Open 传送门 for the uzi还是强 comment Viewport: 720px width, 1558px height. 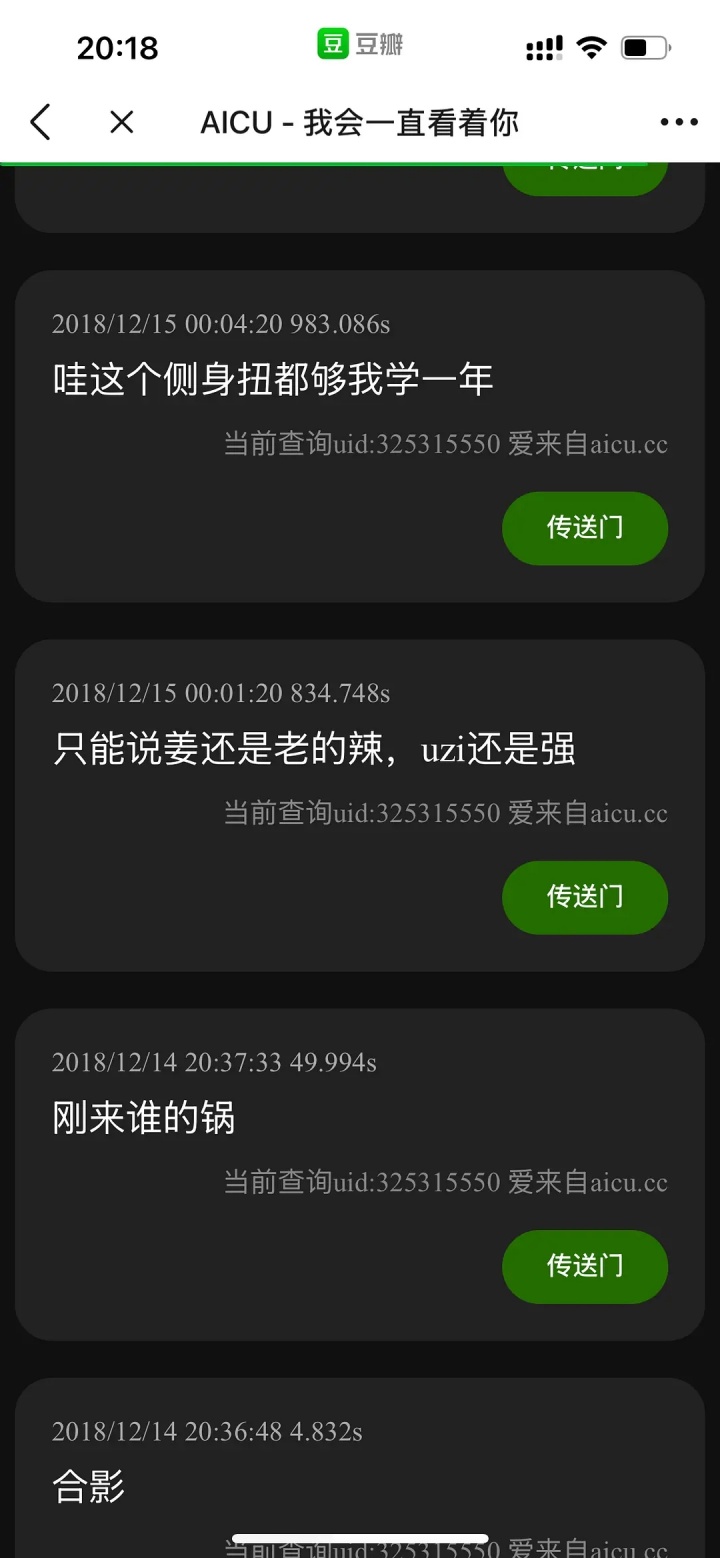click(x=584, y=897)
